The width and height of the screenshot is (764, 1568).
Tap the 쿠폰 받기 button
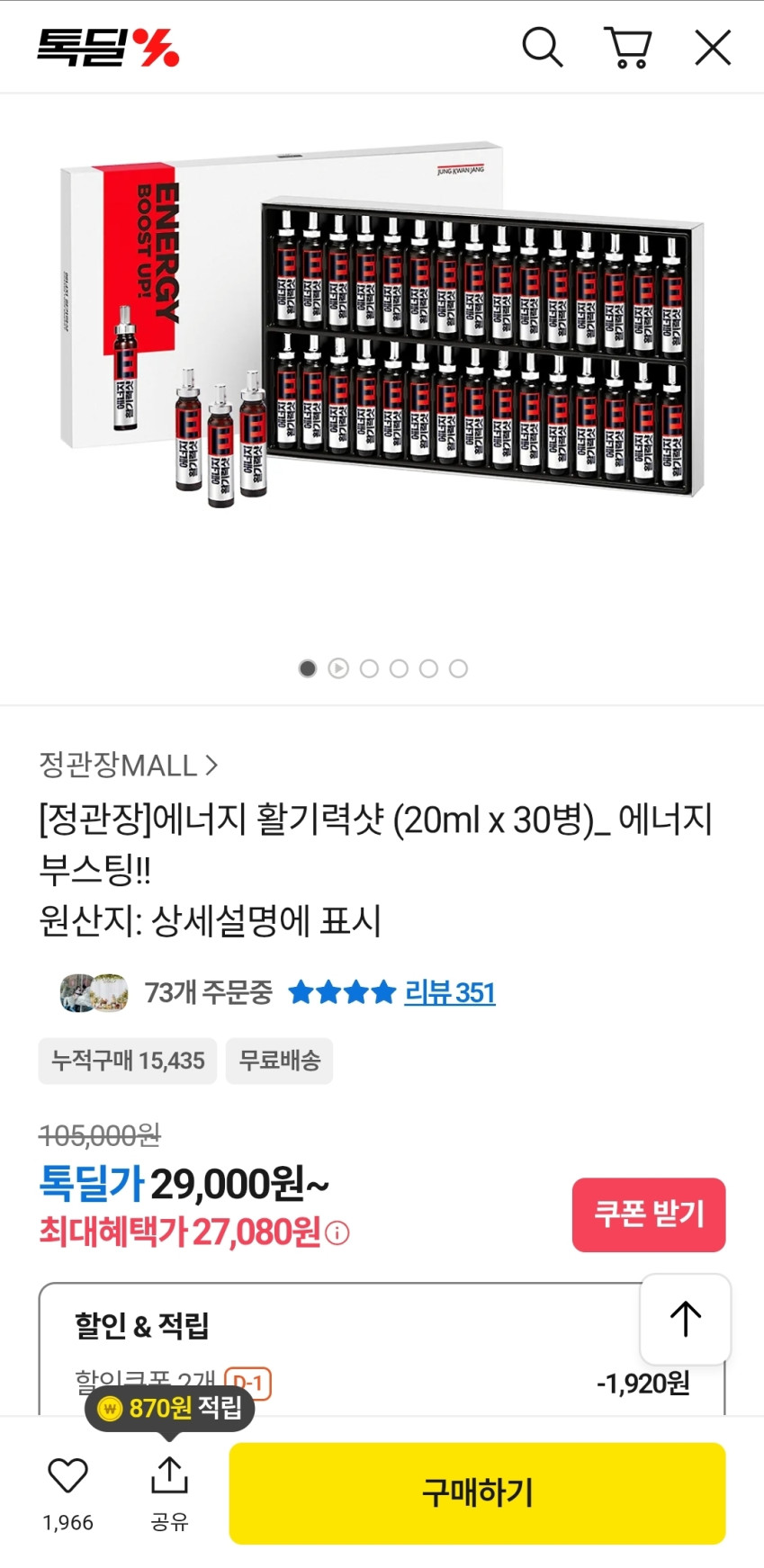(x=648, y=1214)
